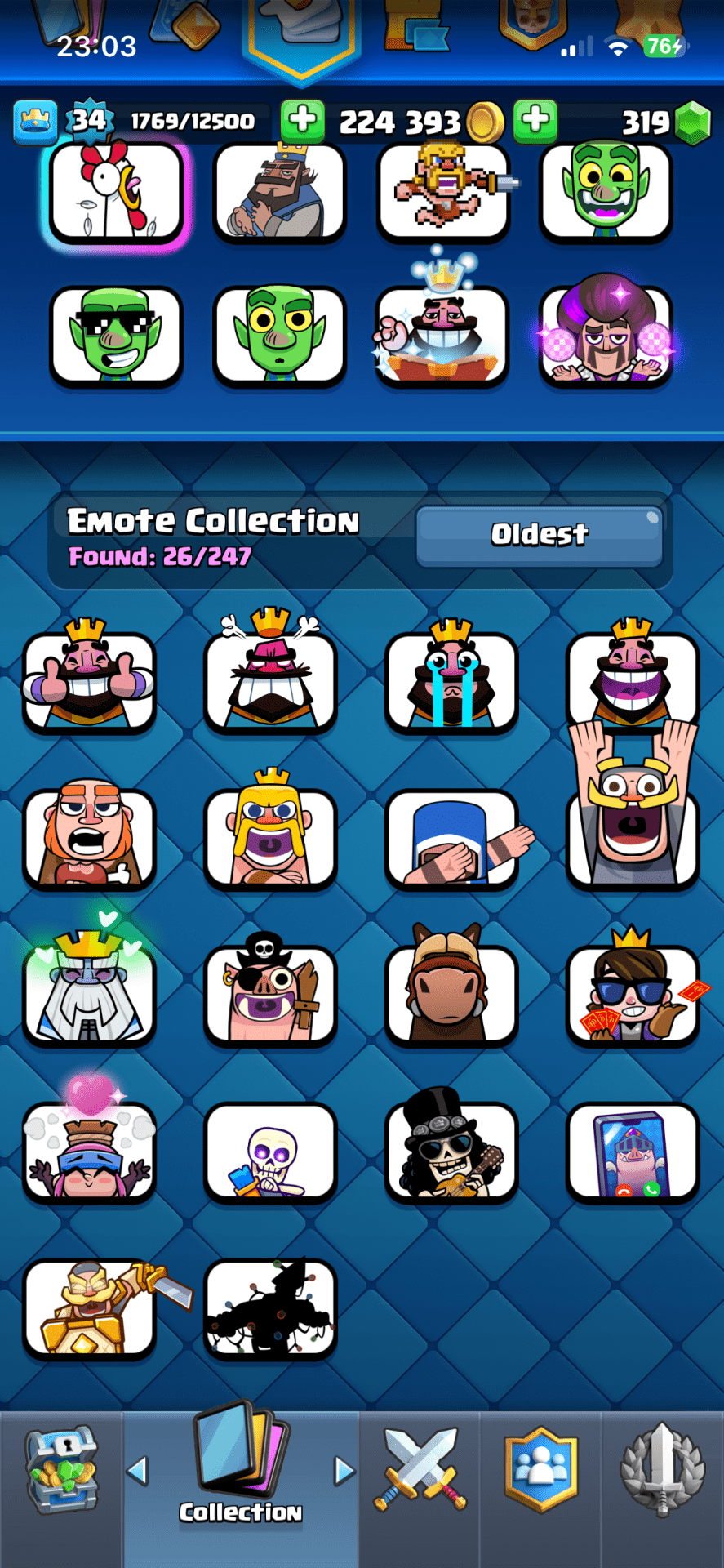Select the goblin with sunglasses emote
724x1568 pixels.
[x=116, y=335]
